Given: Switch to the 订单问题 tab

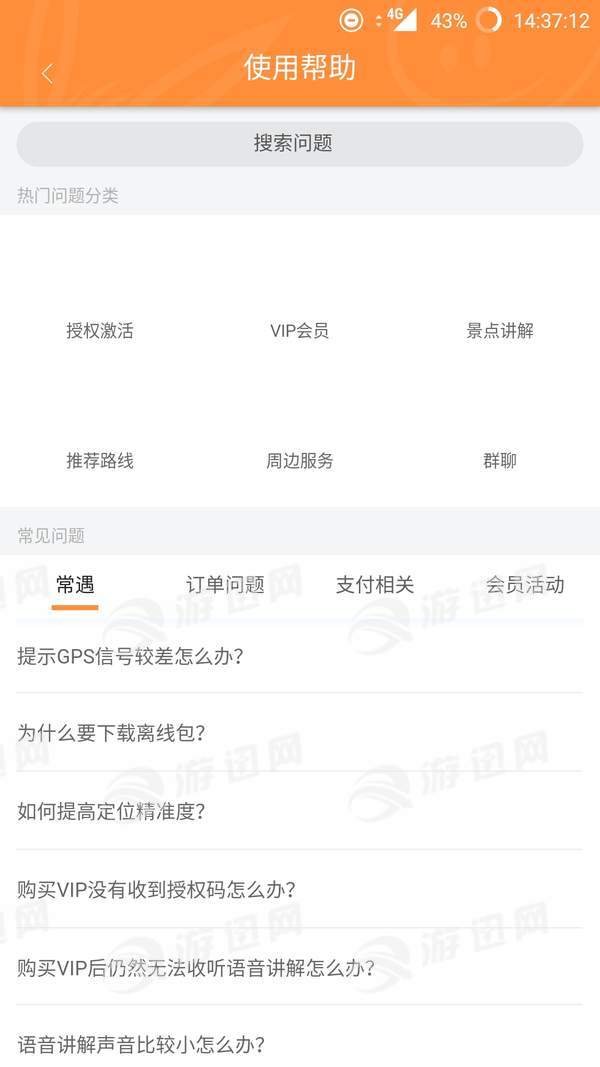Looking at the screenshot, I should pos(225,585).
